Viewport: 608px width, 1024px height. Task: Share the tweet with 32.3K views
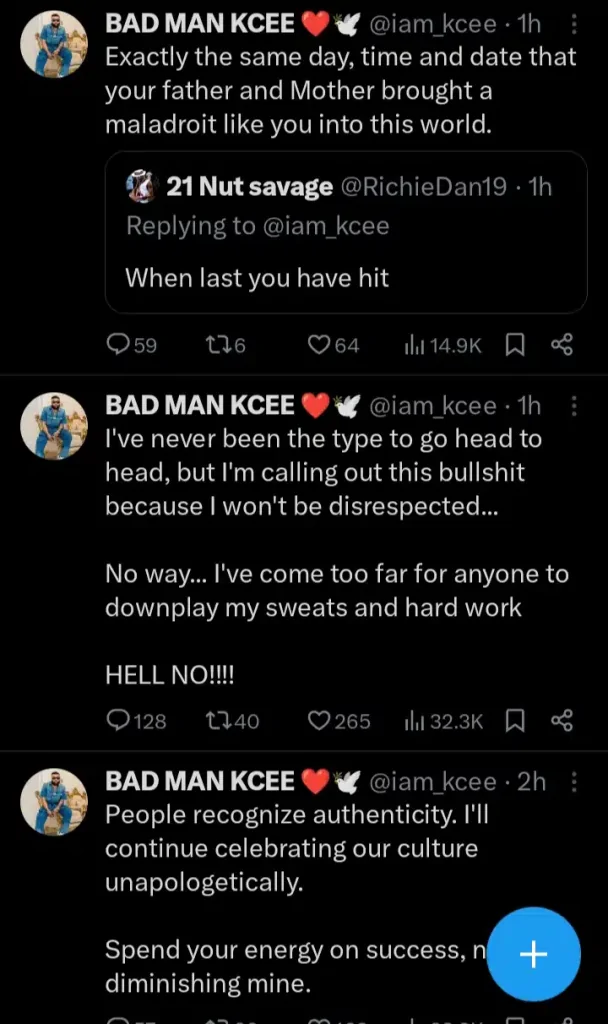562,720
